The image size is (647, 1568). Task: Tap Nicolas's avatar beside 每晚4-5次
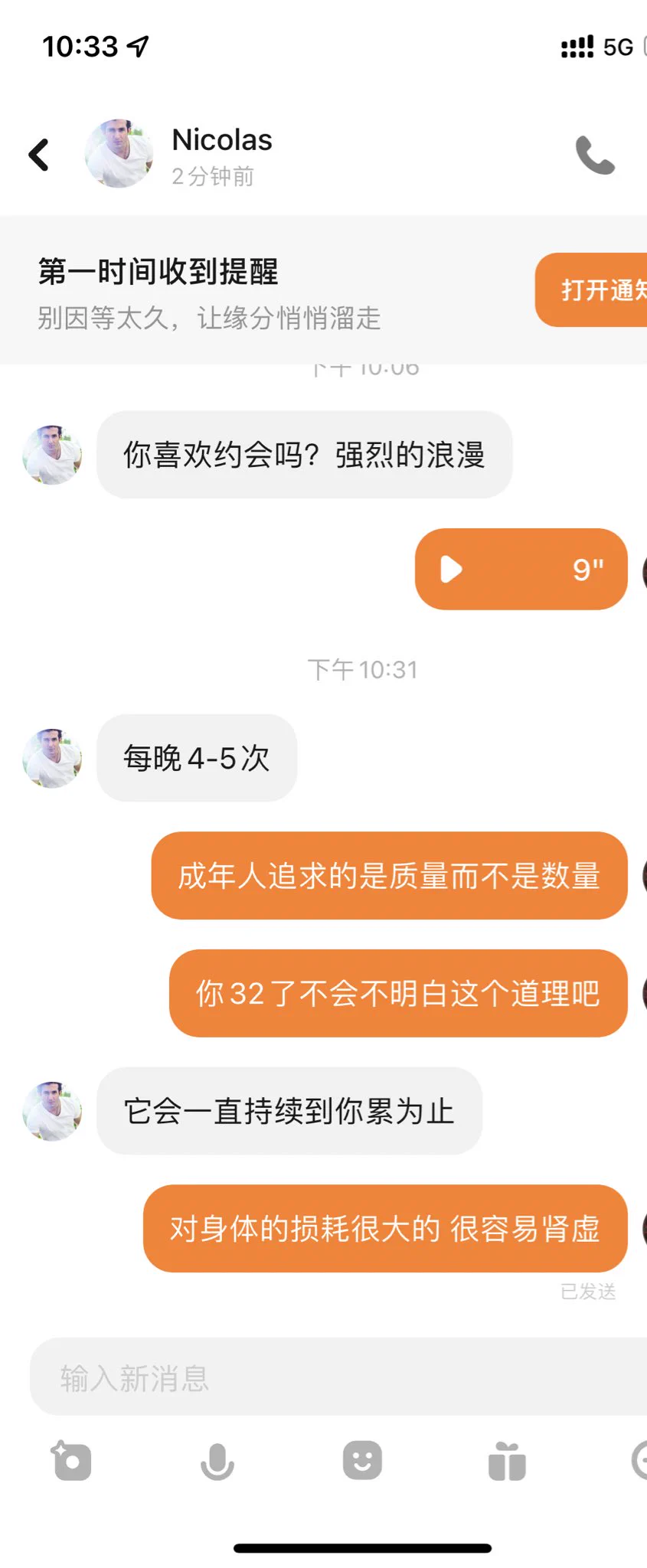[x=52, y=758]
